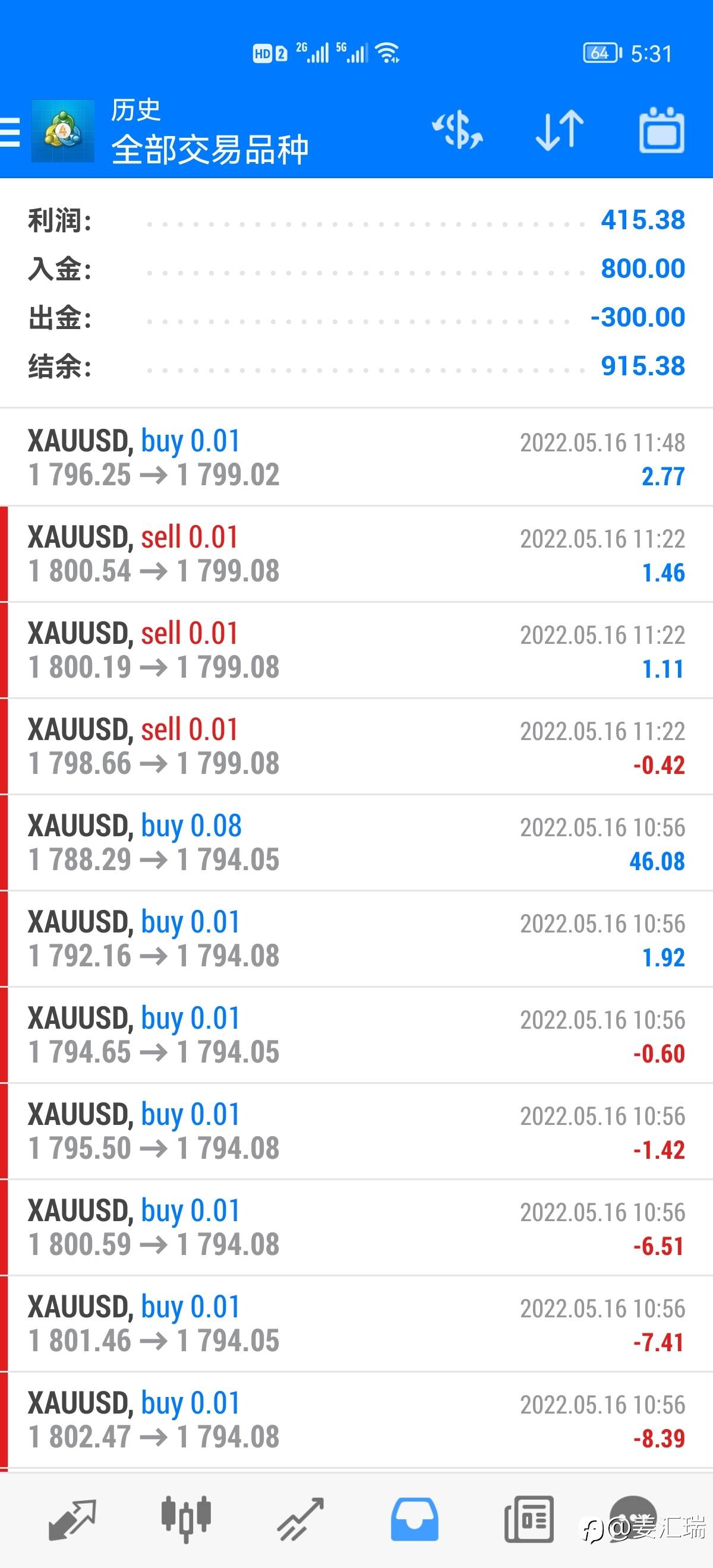Open the sell trade with profit 1.11
Screen dimensions: 713x1568
(x=356, y=650)
